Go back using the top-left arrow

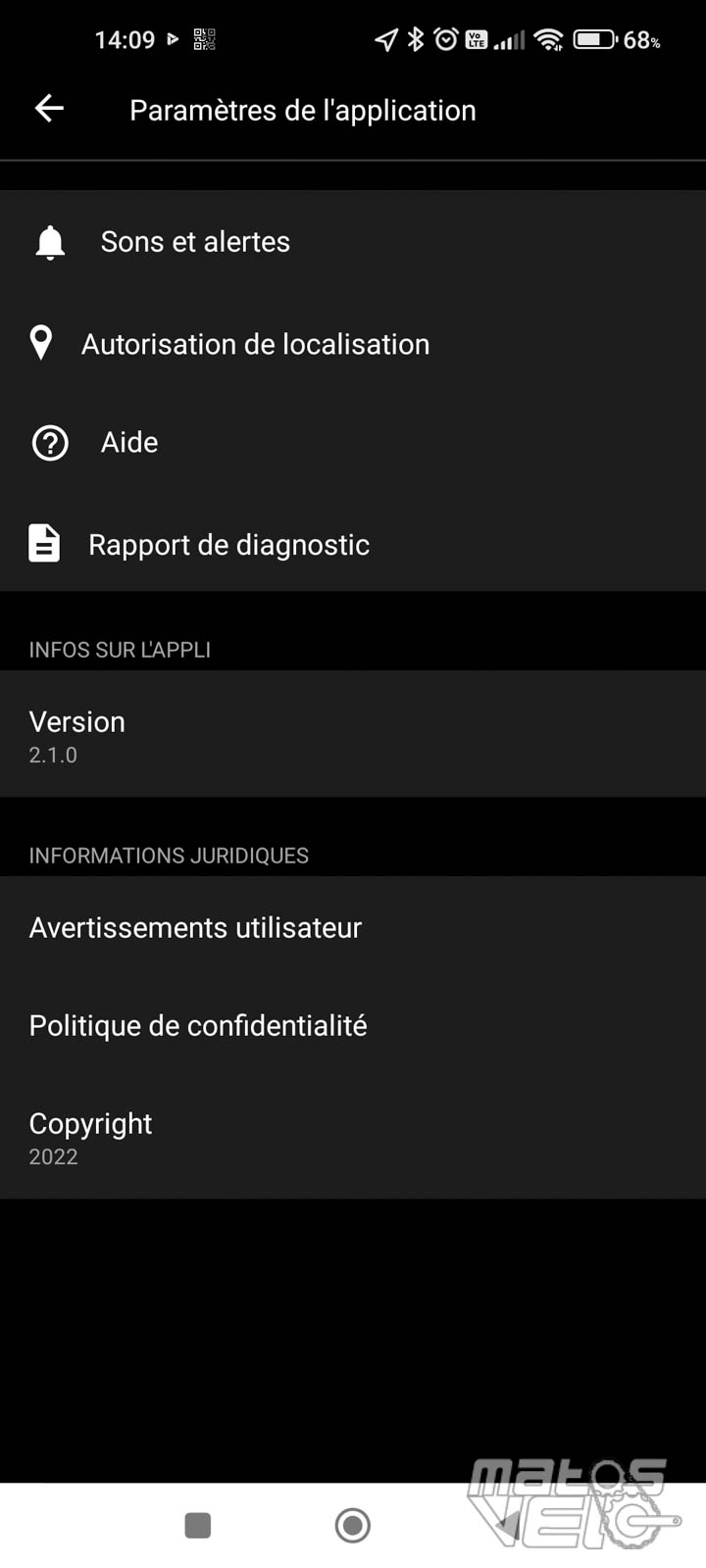click(x=49, y=109)
